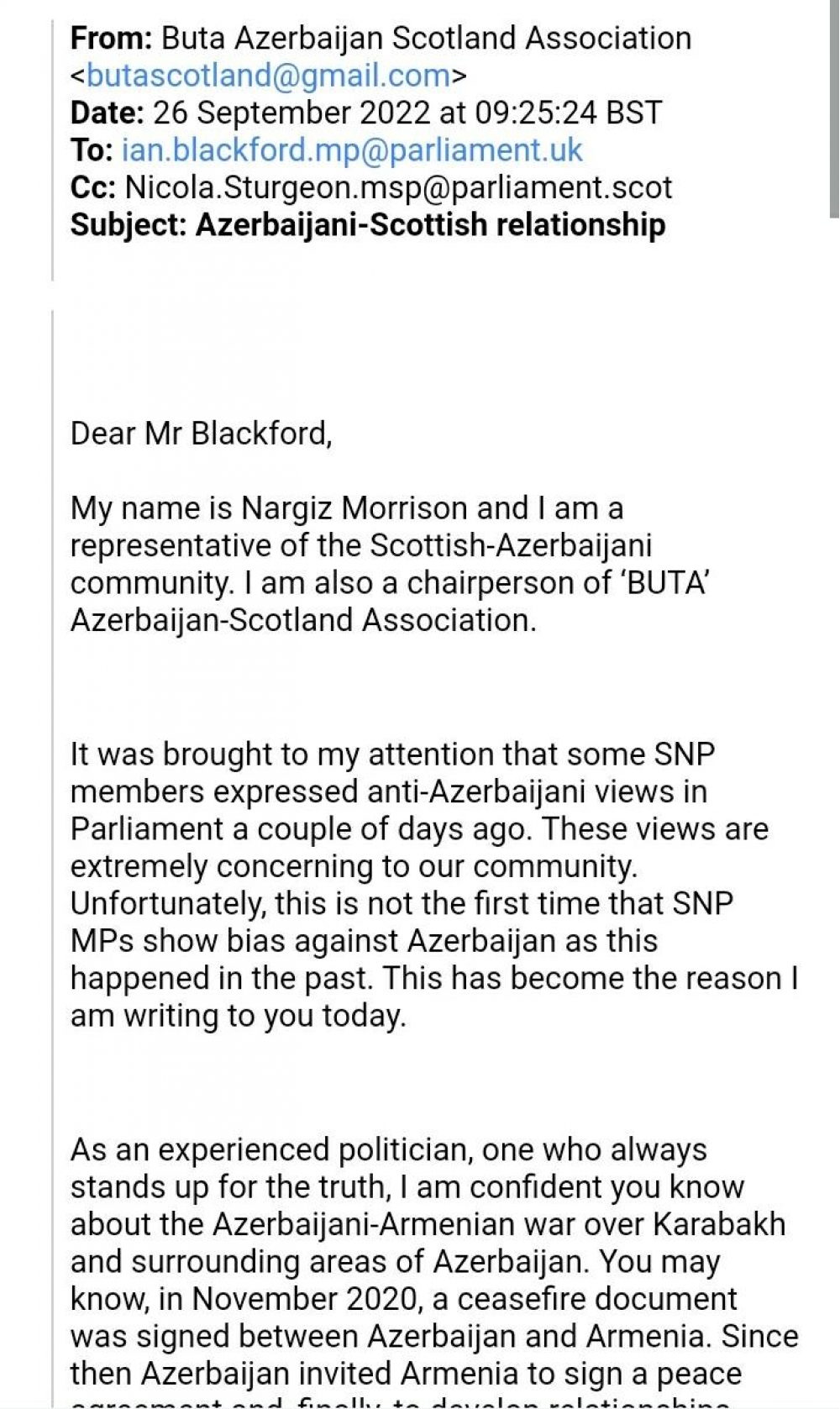Tap the ian.blackford.mp@parliament.uk recipient link
The height and width of the screenshot is (1409, 840).
coord(352,150)
